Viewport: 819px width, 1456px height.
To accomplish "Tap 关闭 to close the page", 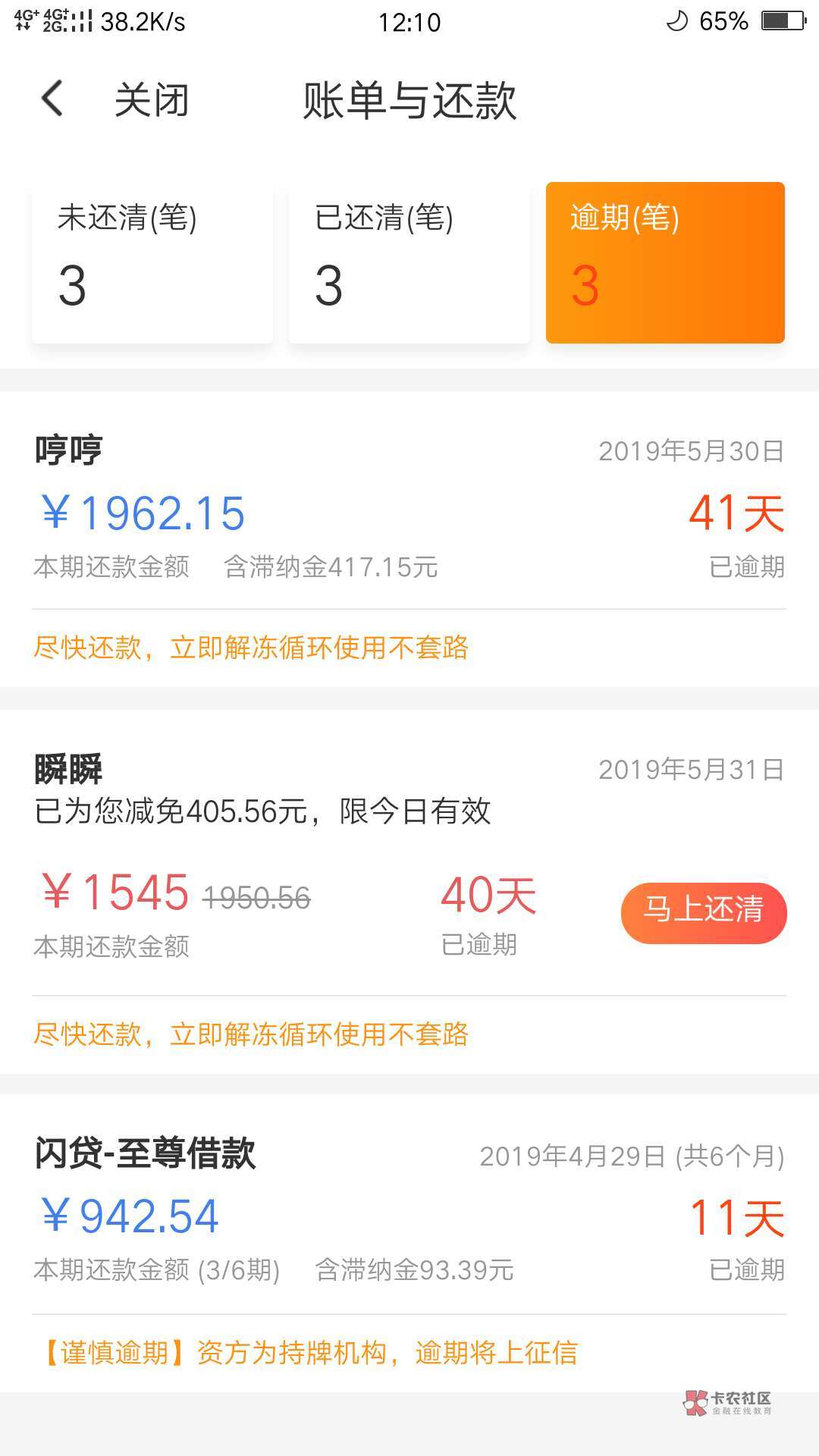I will (152, 100).
